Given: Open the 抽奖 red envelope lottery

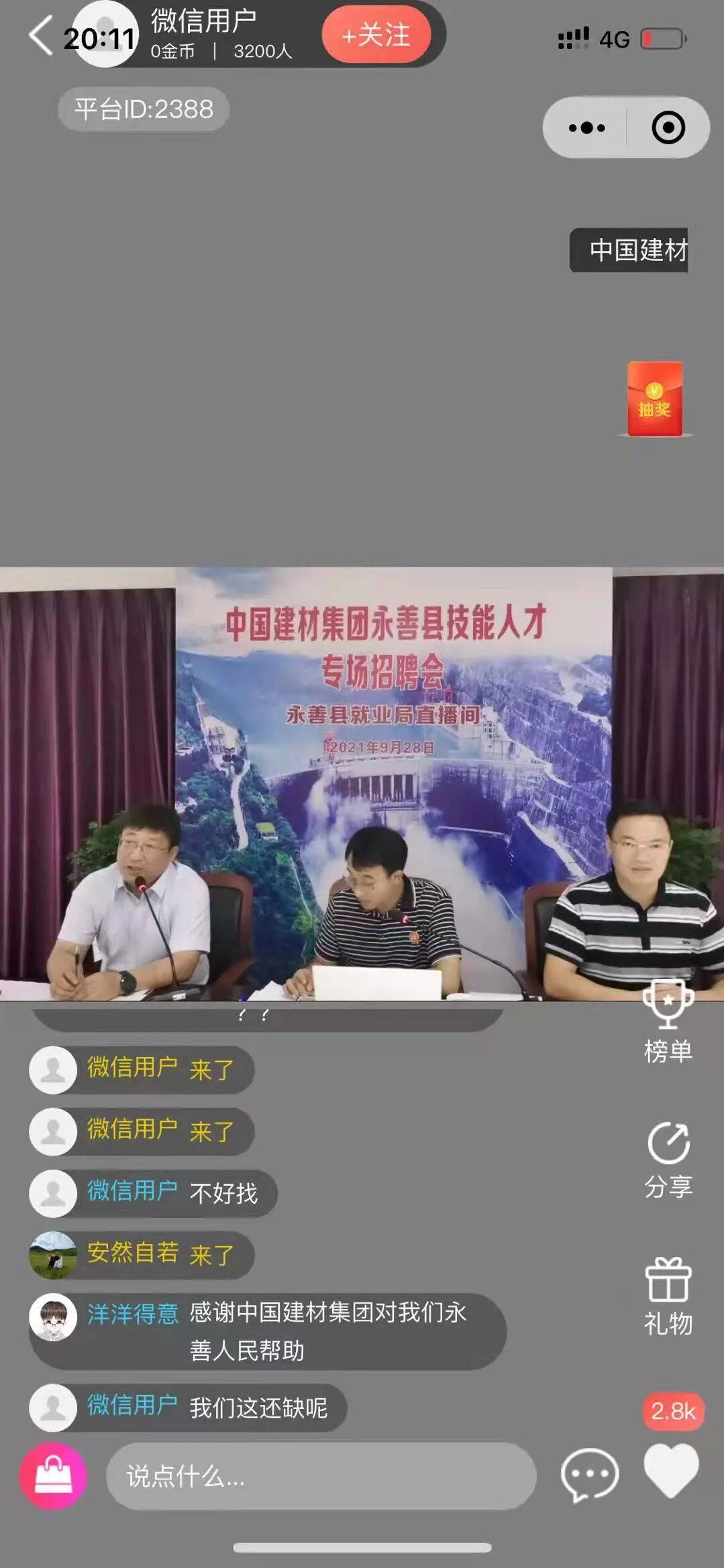Looking at the screenshot, I should tap(654, 400).
